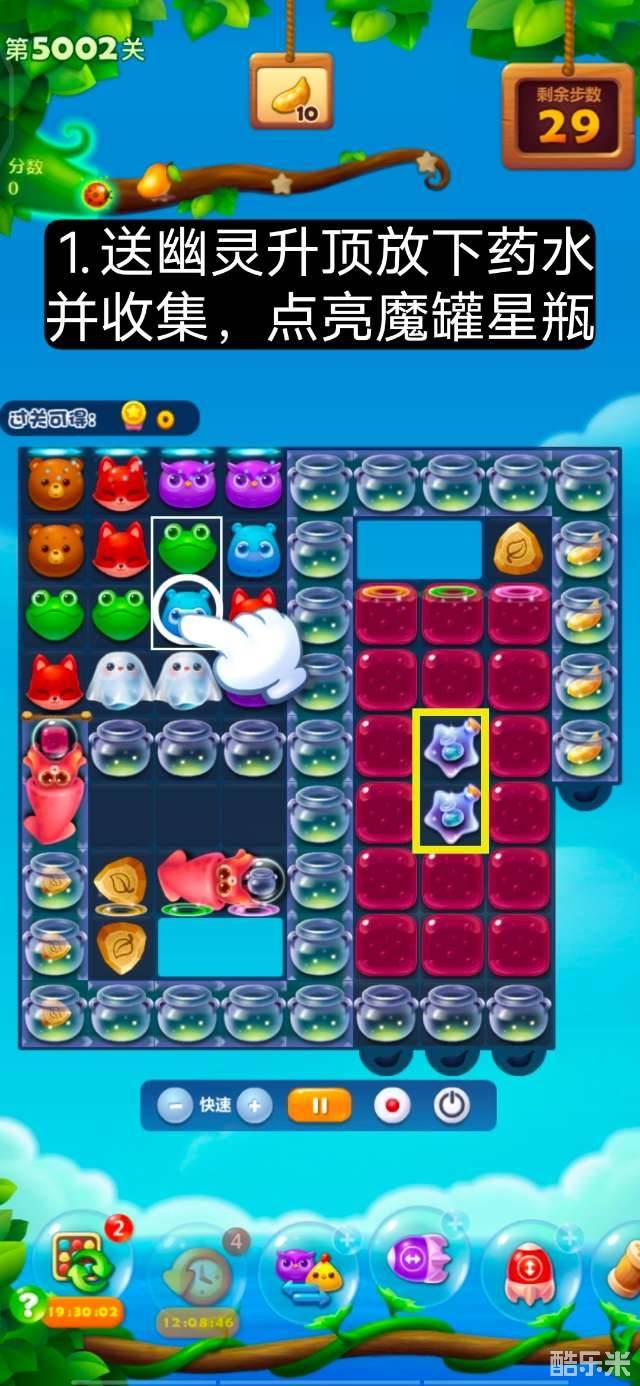The width and height of the screenshot is (640, 1386).
Task: Tap the blue hippo in the white circle
Action: point(185,611)
